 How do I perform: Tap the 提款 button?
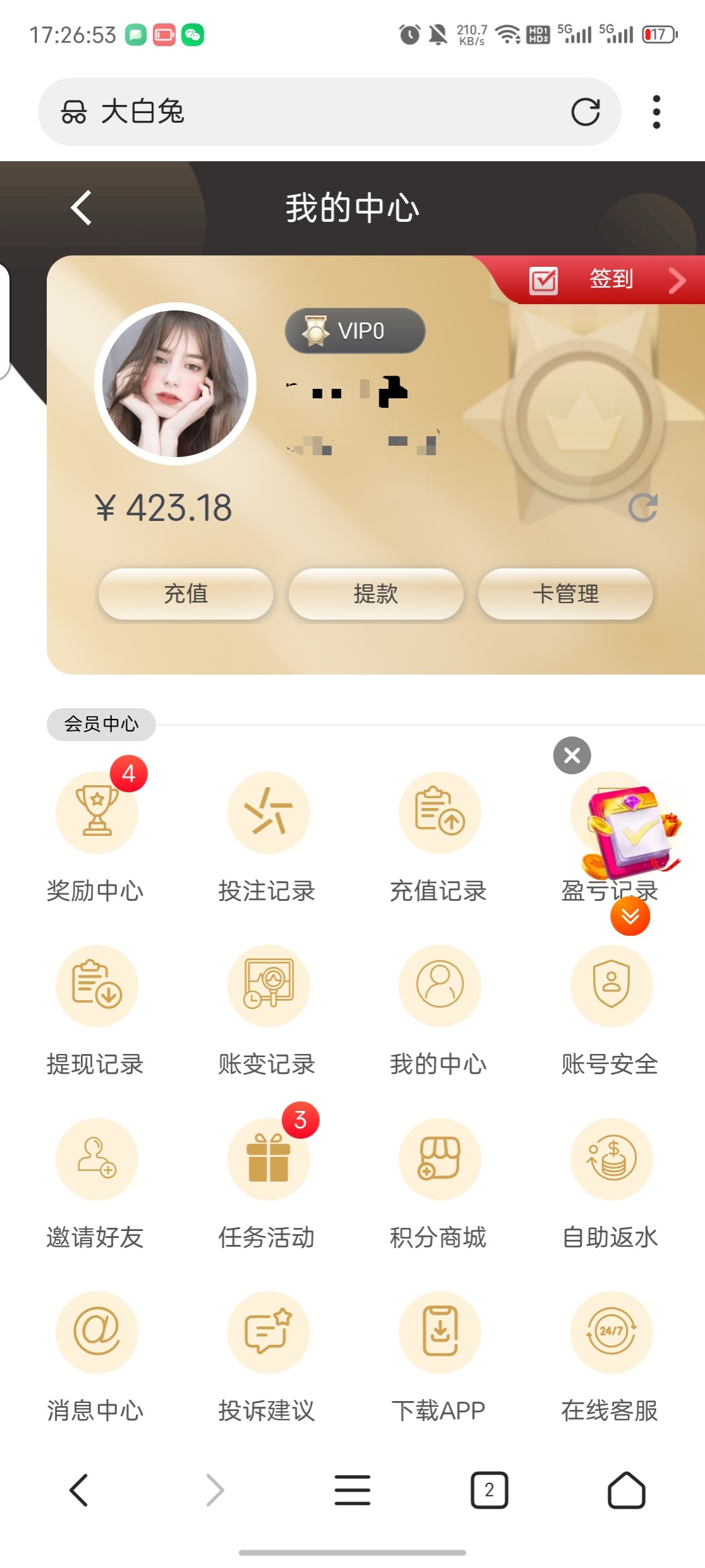[376, 594]
